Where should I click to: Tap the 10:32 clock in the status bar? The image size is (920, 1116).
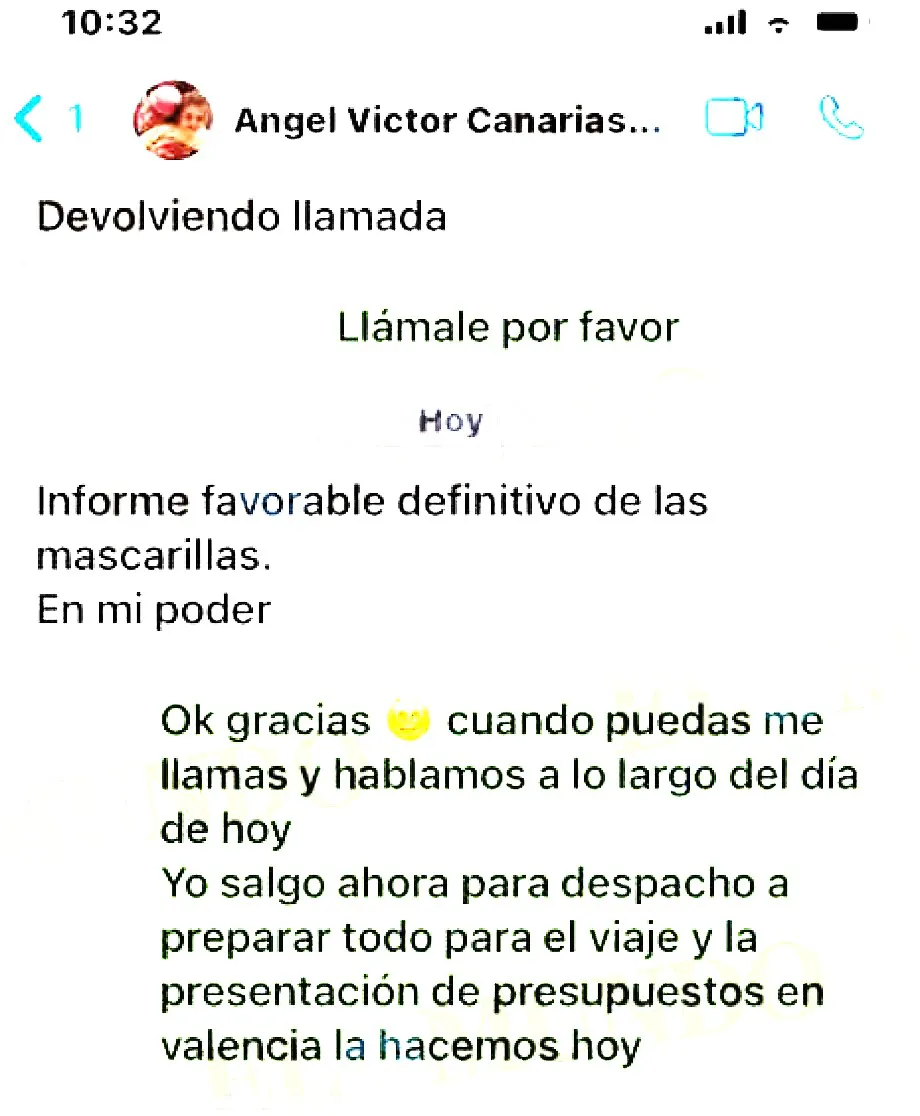coord(111,22)
